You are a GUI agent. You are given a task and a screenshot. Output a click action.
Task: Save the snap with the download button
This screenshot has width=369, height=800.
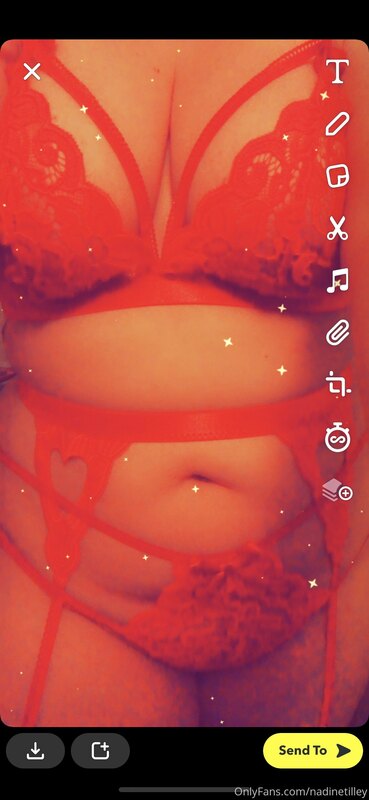point(35,751)
